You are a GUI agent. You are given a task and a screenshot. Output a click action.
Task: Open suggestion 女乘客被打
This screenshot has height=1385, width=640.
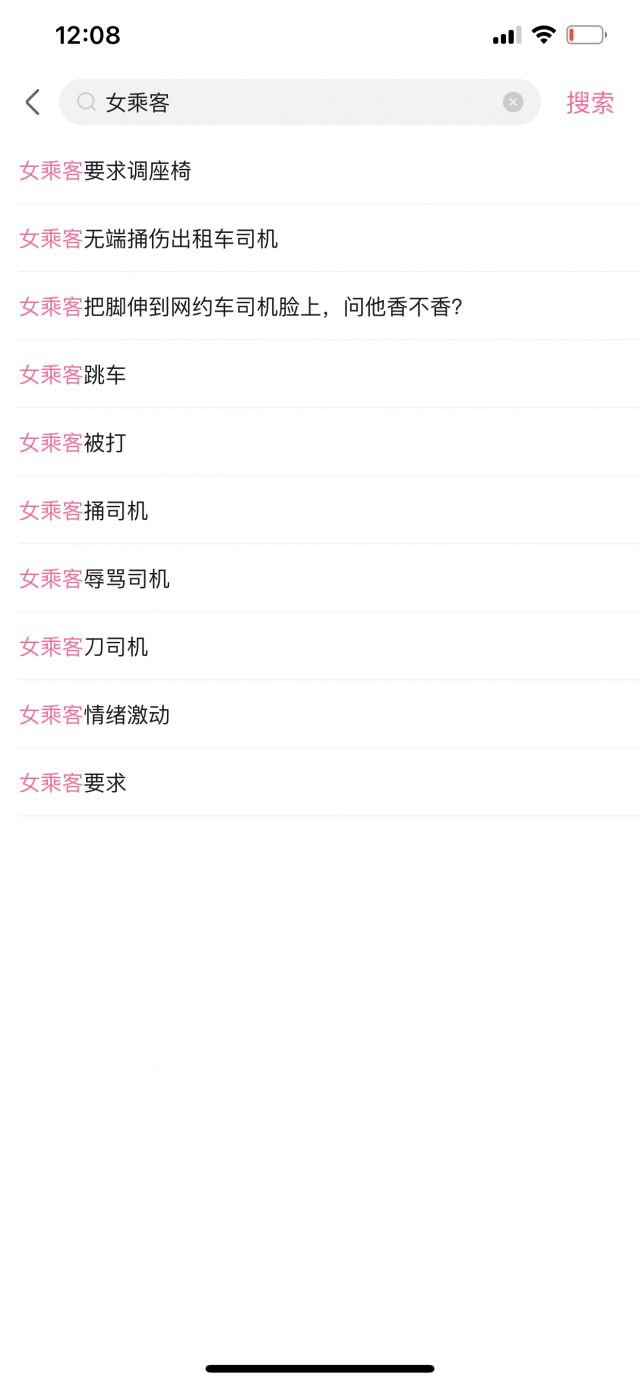coord(73,443)
